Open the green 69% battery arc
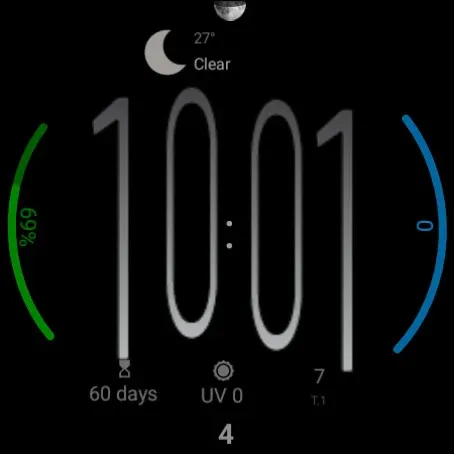Image resolution: width=454 pixels, height=454 pixels. [x=29, y=231]
